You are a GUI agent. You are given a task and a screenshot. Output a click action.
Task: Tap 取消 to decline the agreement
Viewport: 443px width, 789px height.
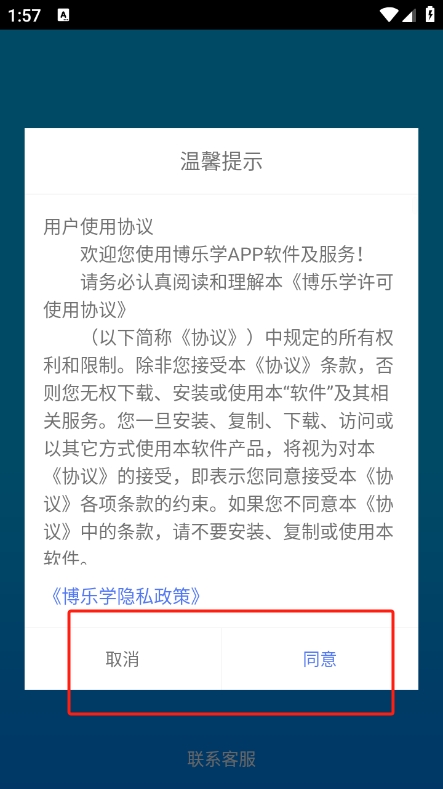click(122, 659)
